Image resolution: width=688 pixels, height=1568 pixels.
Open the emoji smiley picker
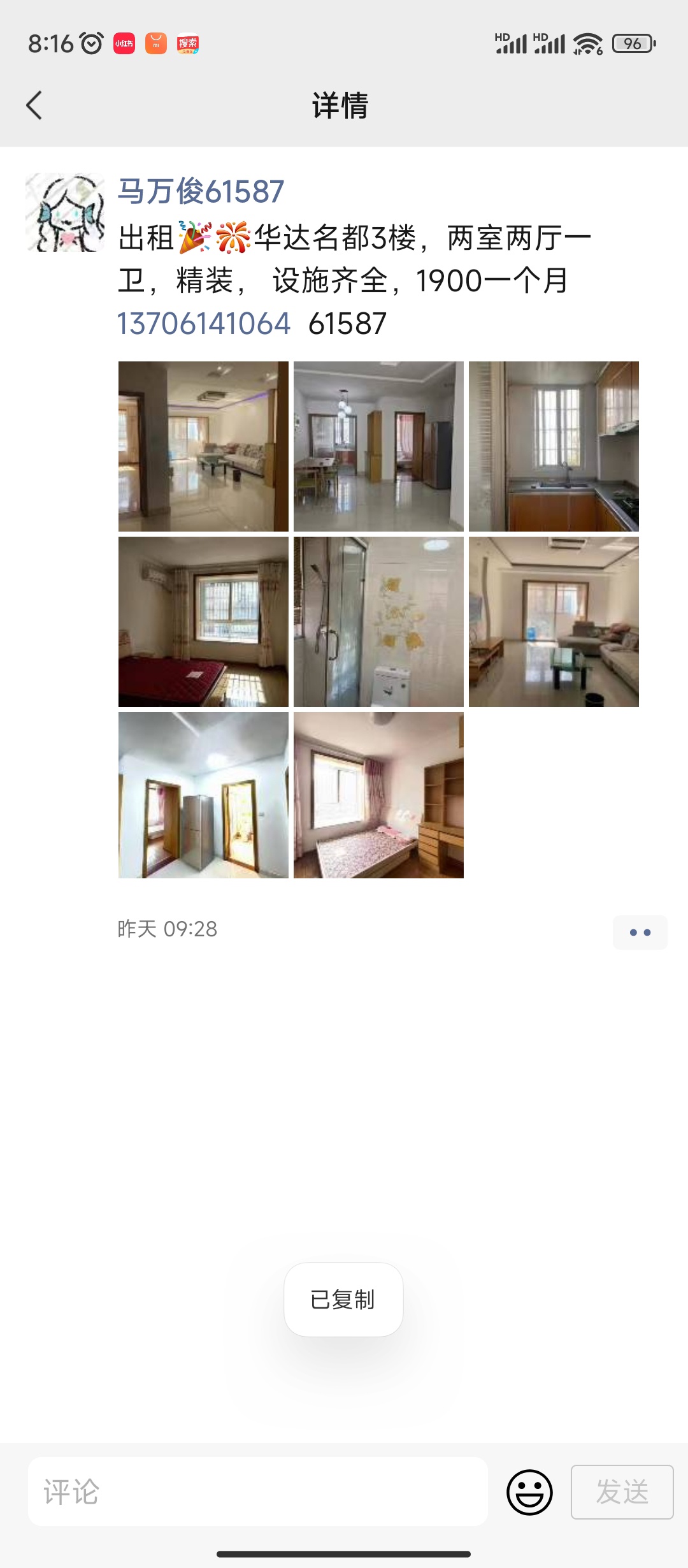(529, 1492)
